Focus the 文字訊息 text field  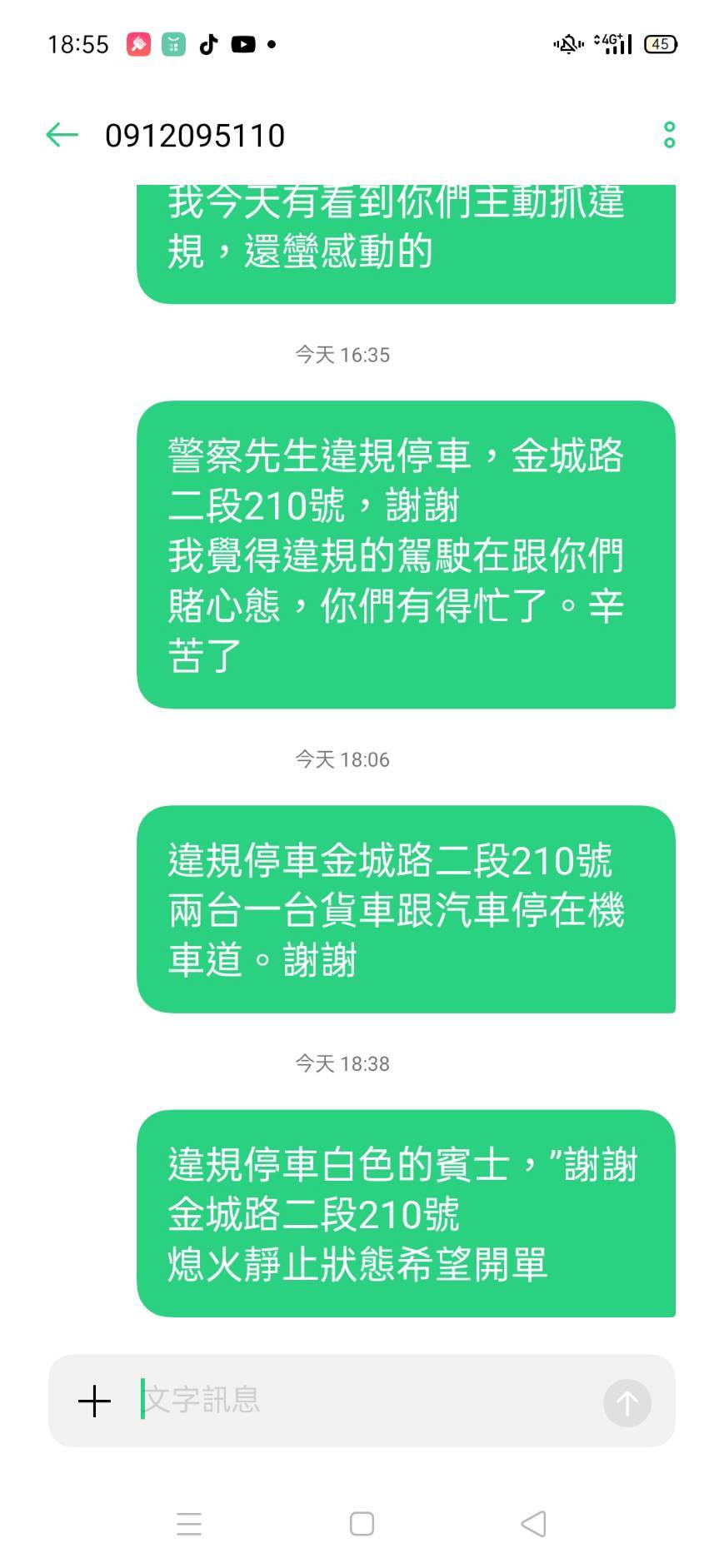(x=367, y=1401)
